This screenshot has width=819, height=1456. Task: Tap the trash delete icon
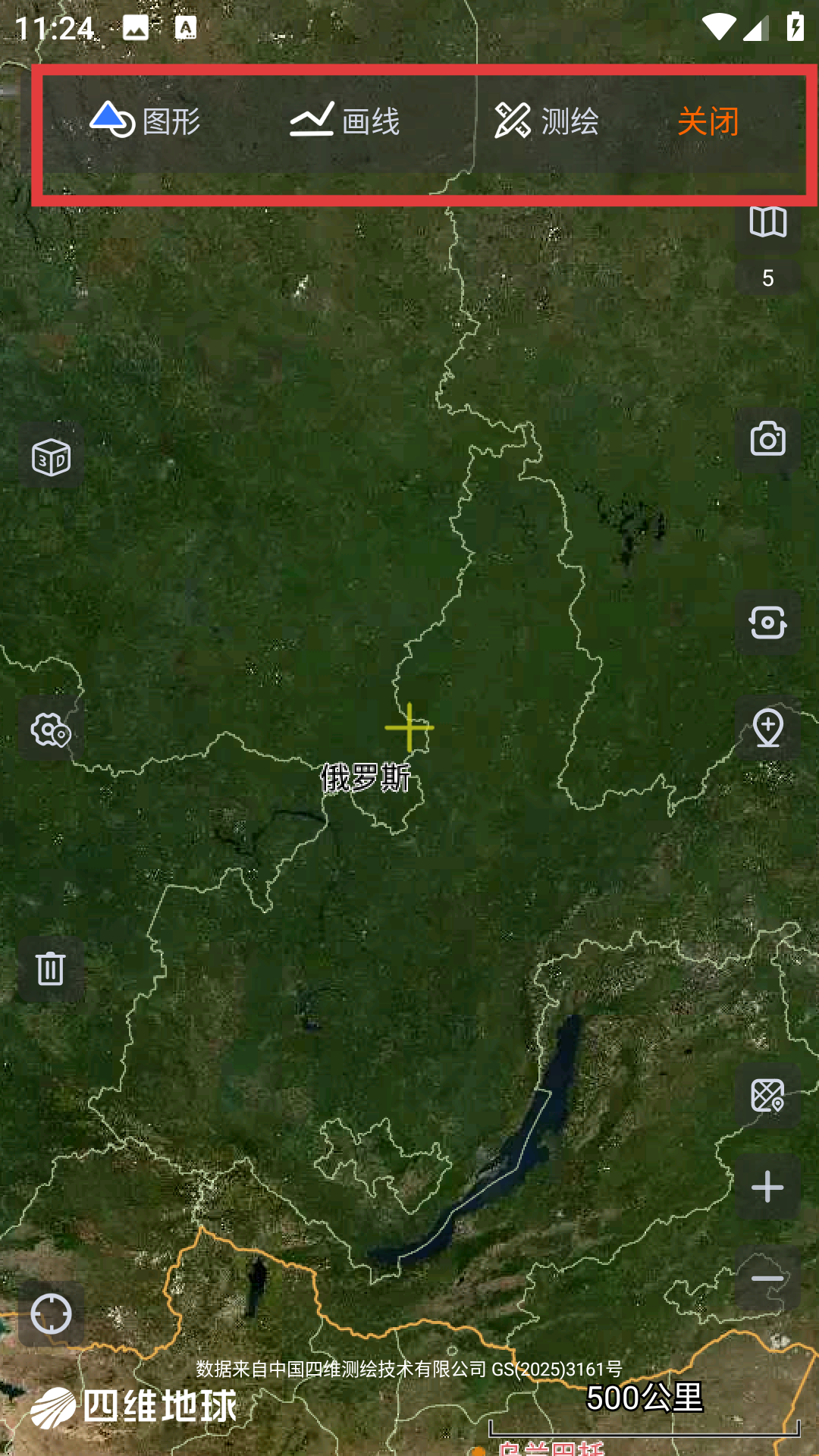coord(52,969)
